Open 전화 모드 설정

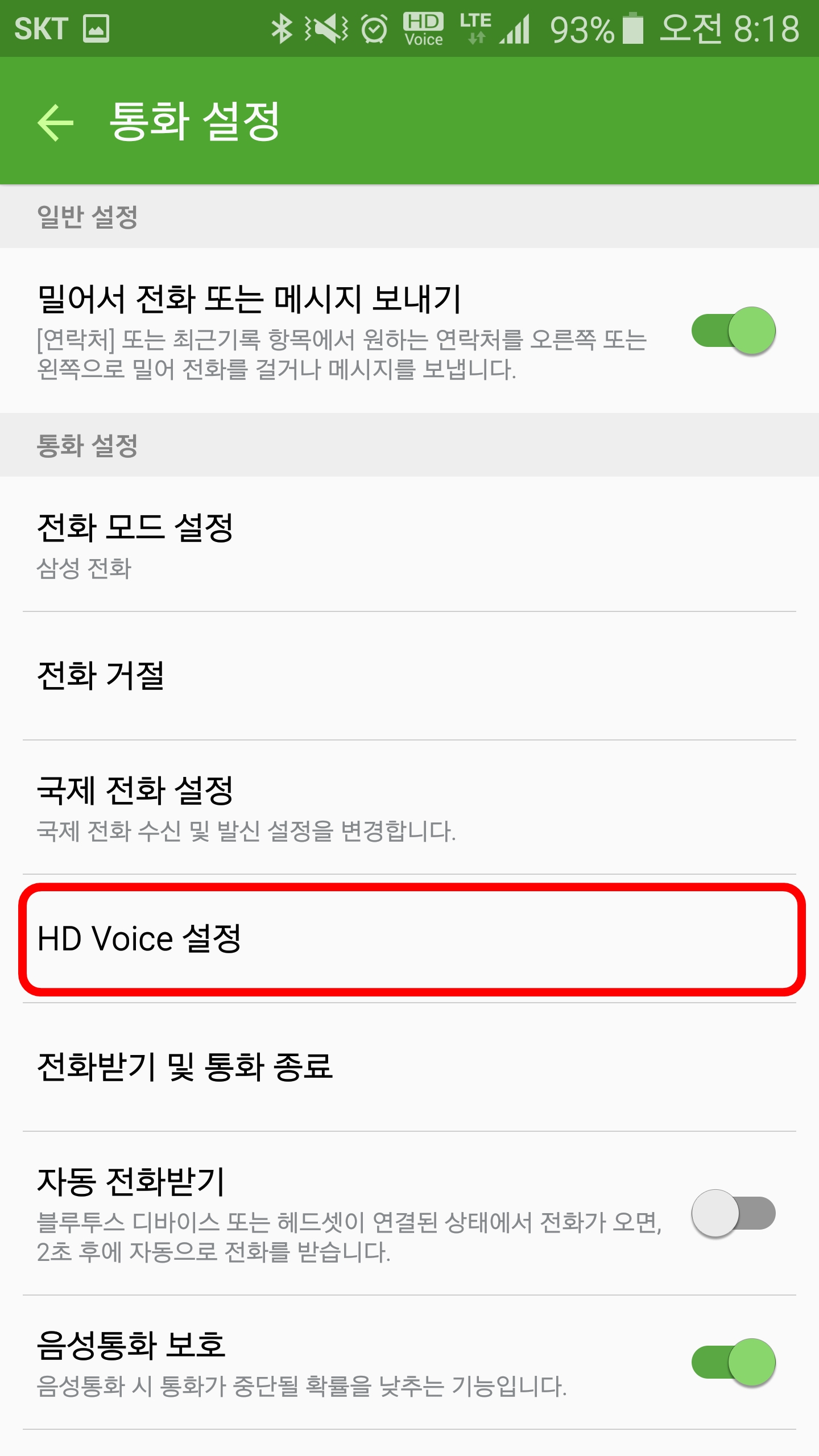coord(409,545)
